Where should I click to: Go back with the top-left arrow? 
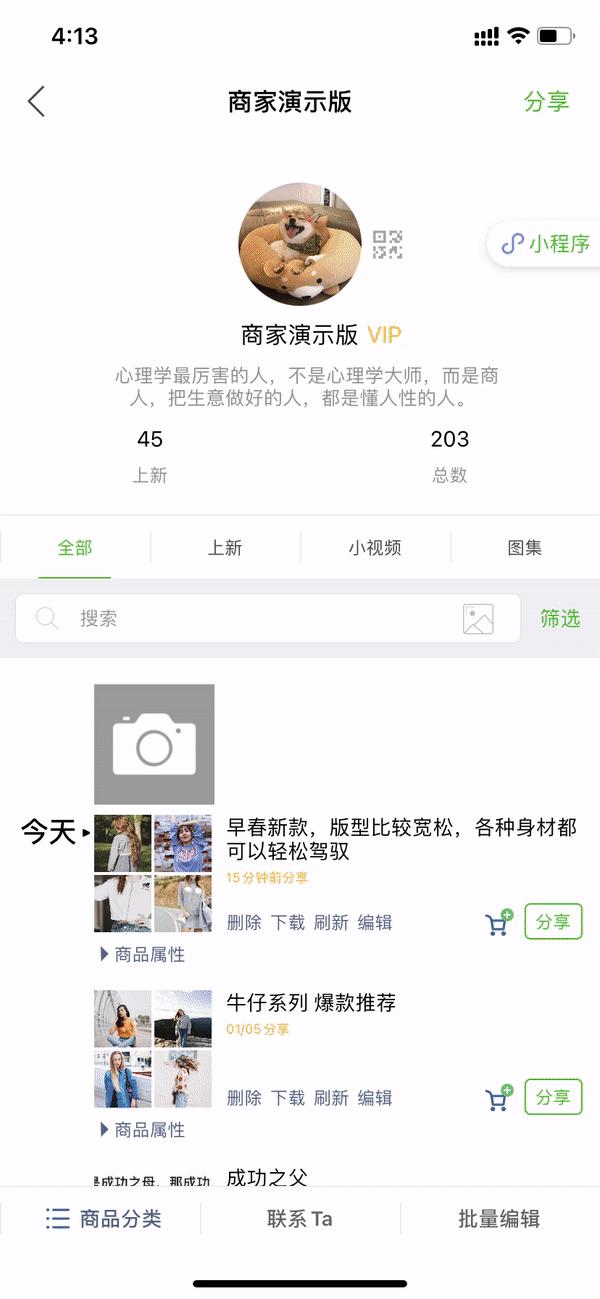[x=36, y=101]
